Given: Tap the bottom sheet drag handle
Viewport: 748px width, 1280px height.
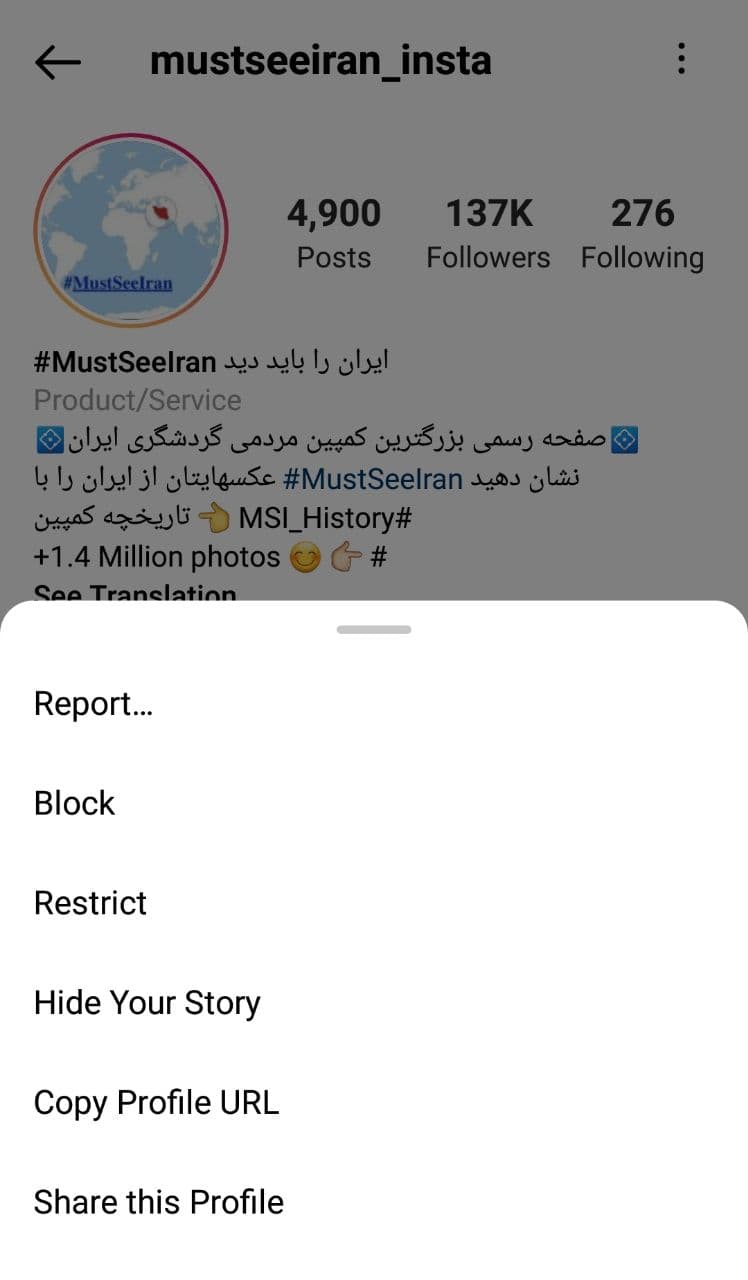Looking at the screenshot, I should pos(374,630).
